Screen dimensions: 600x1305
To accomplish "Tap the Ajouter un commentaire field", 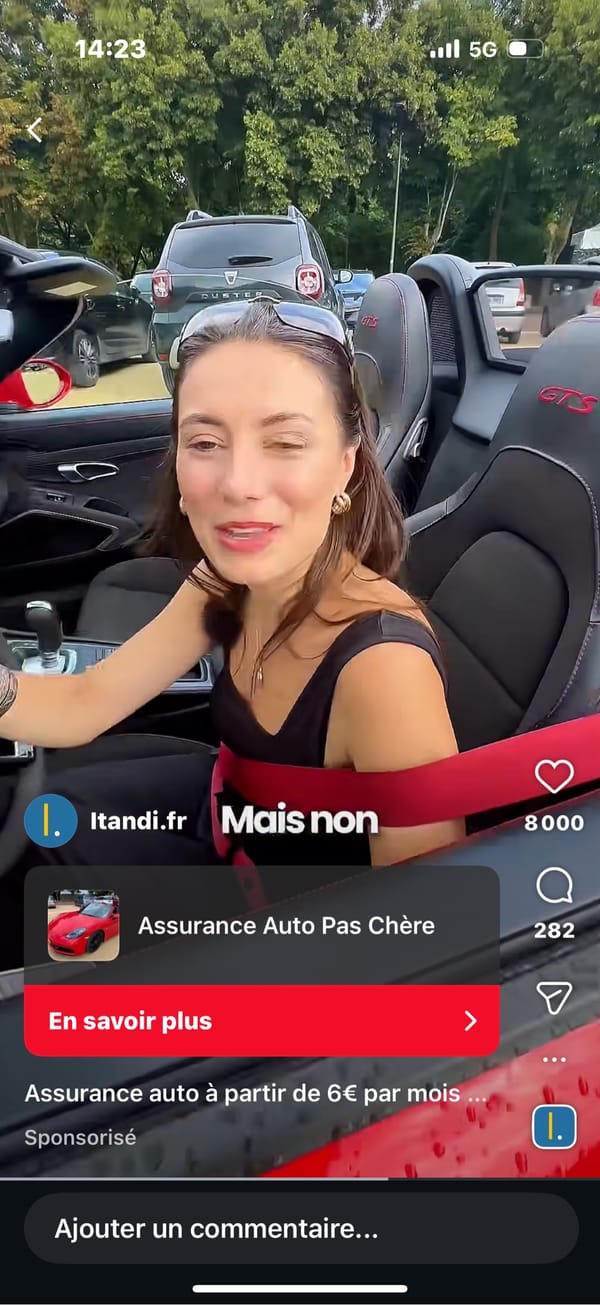I will 300,1229.
